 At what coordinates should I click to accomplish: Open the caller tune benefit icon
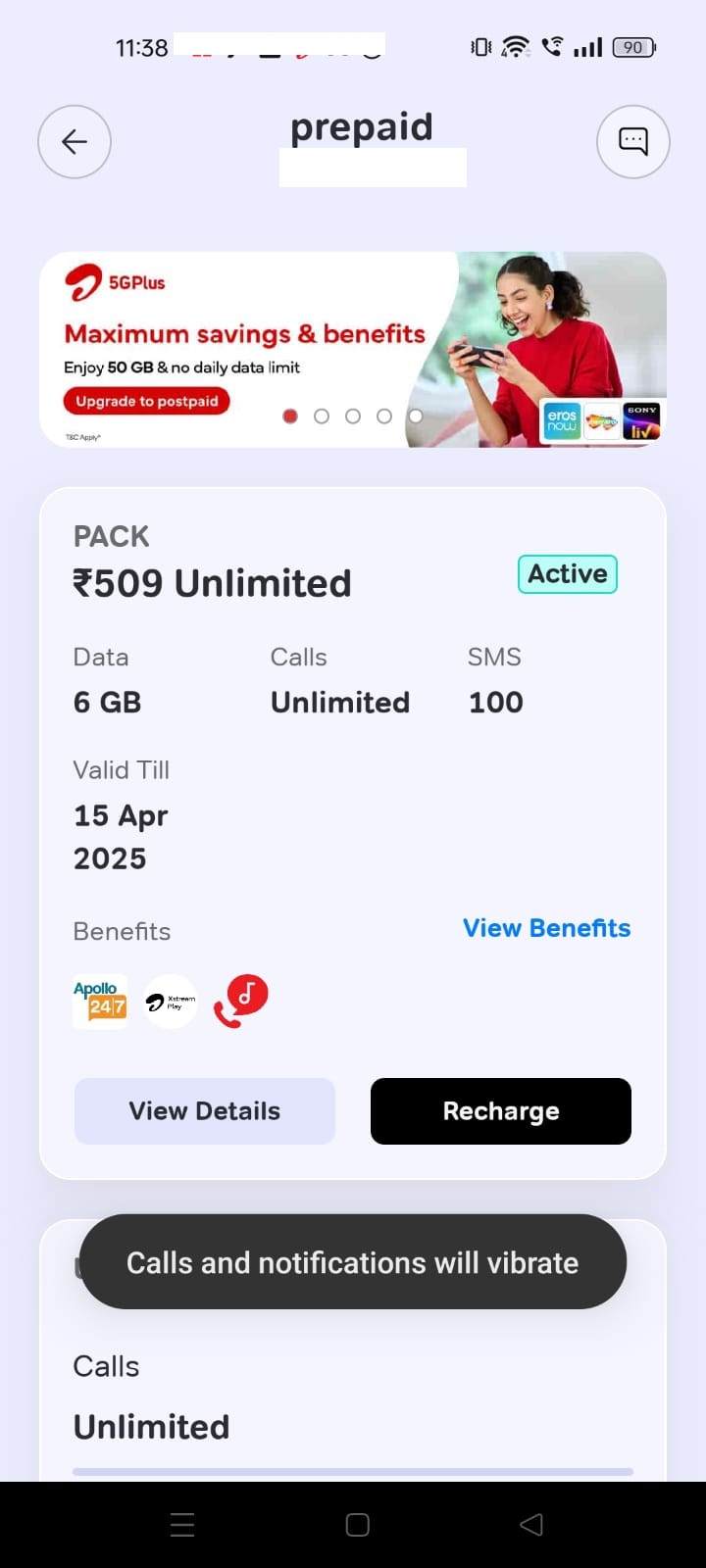(x=240, y=1001)
